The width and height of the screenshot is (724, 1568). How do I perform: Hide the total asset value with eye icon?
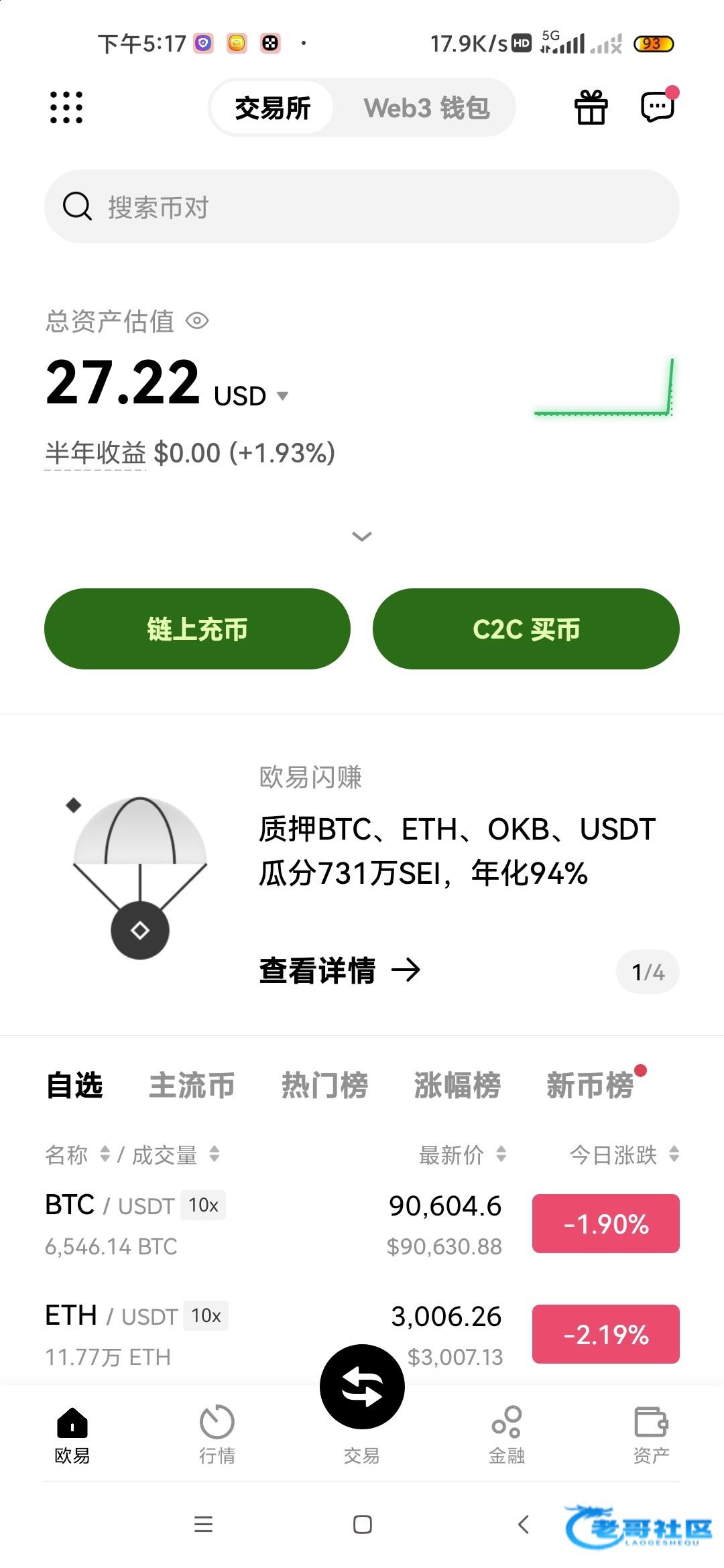click(197, 321)
